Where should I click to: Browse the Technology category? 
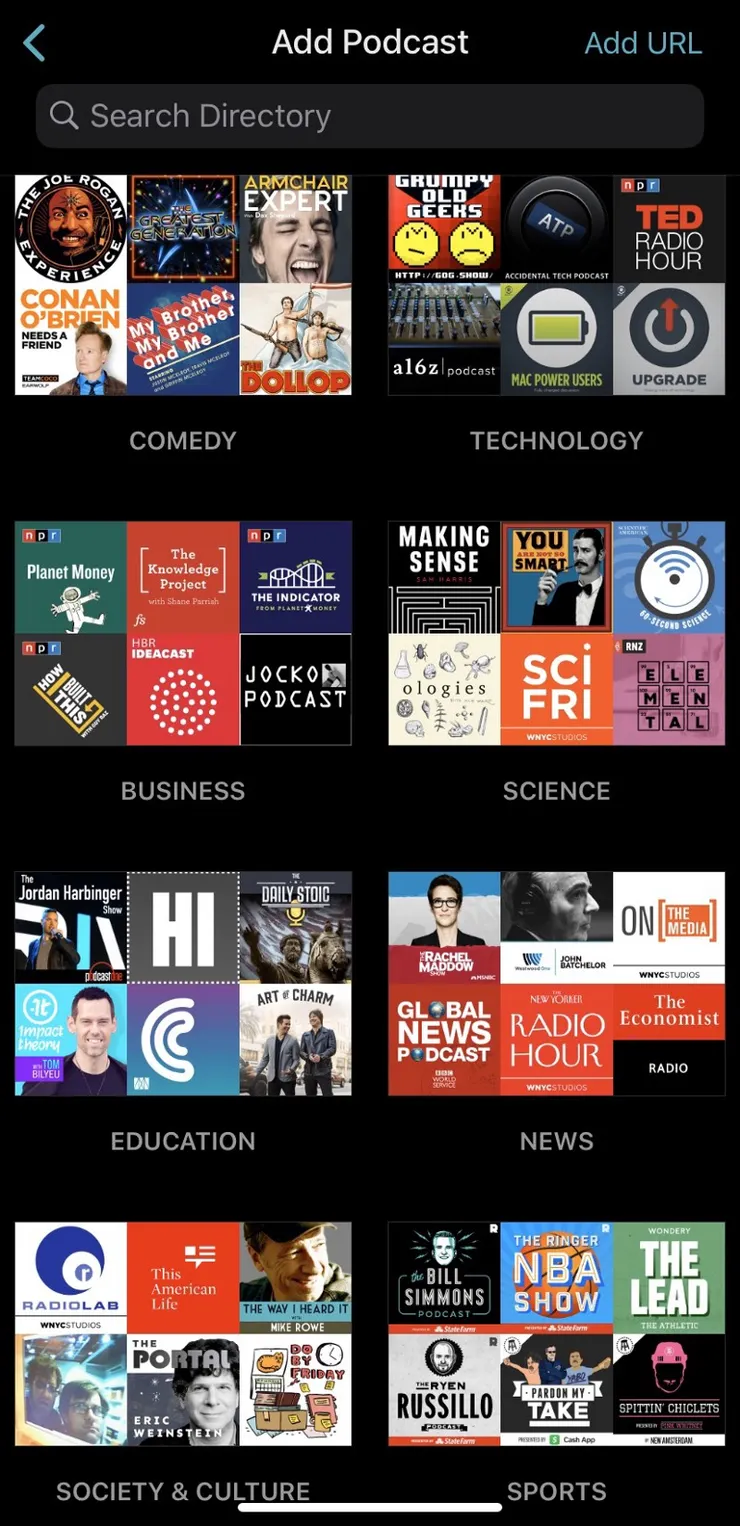[556, 285]
